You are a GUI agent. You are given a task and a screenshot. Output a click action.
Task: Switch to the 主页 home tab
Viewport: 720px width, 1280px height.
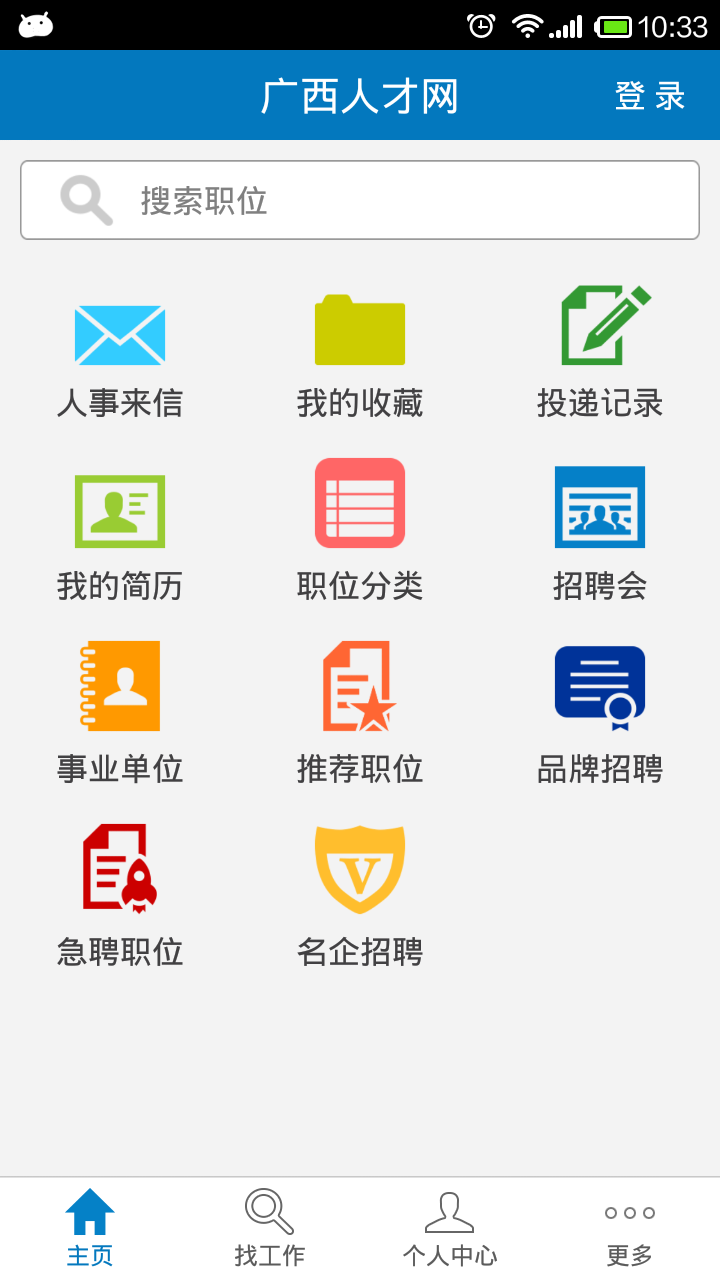point(90,1229)
